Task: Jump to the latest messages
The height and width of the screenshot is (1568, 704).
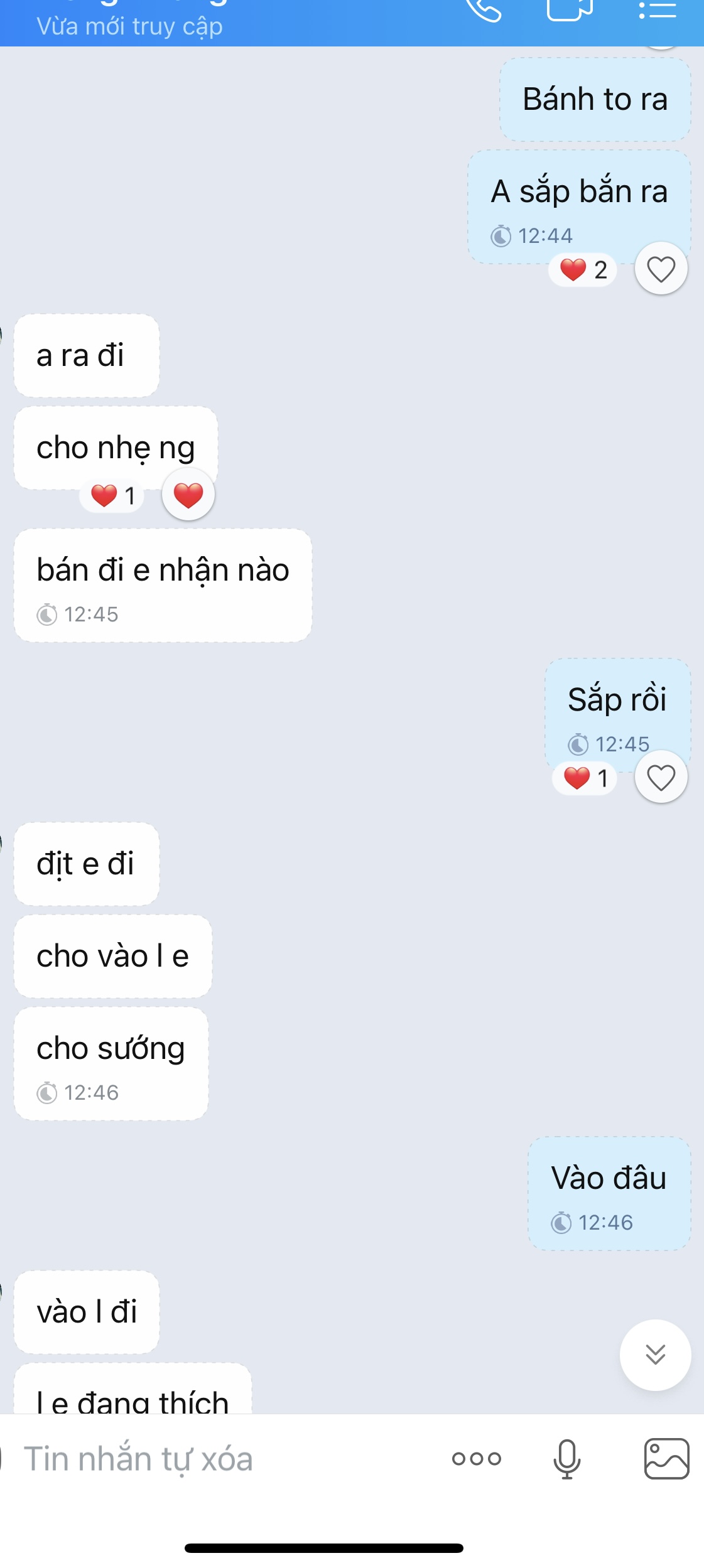Action: (655, 1355)
